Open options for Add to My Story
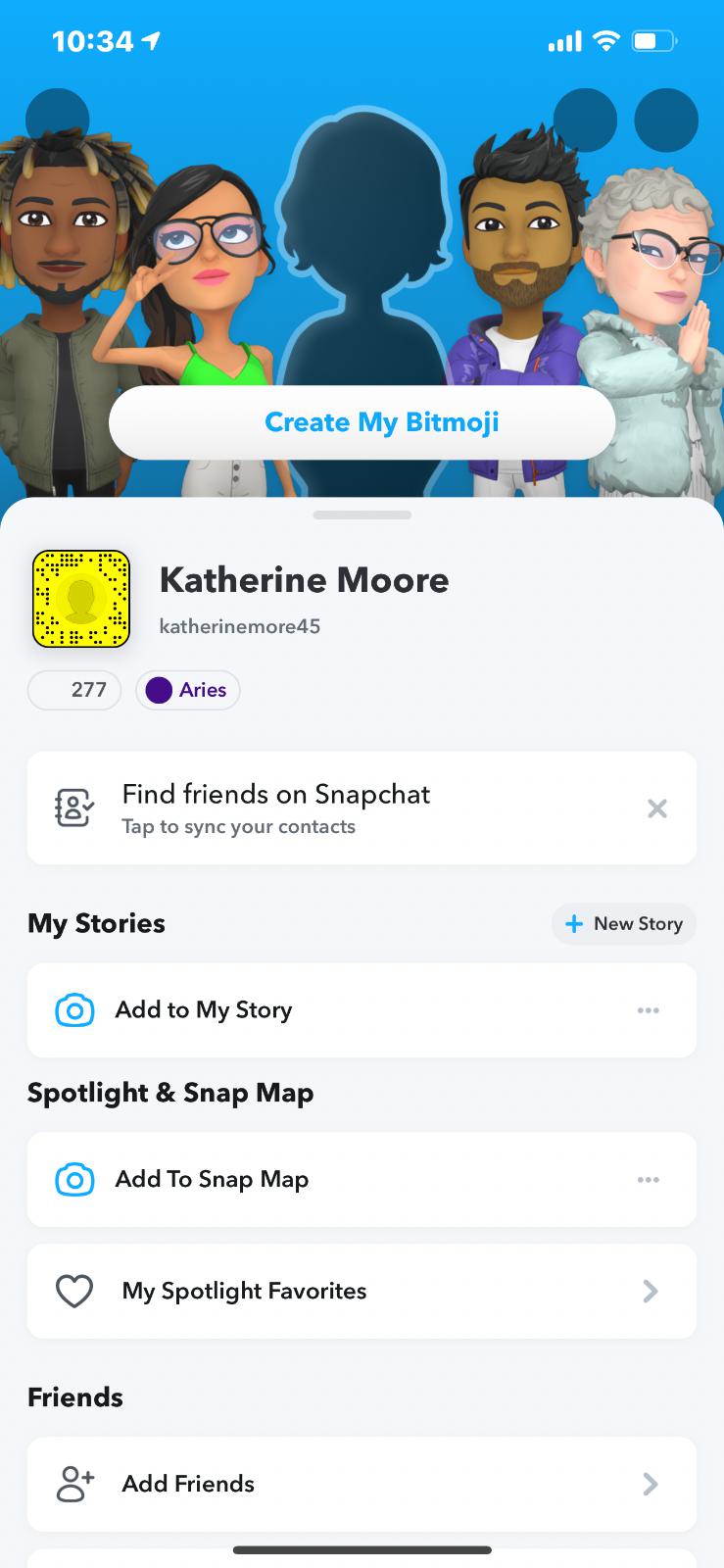Screen dimensions: 724x1568 click(648, 1010)
